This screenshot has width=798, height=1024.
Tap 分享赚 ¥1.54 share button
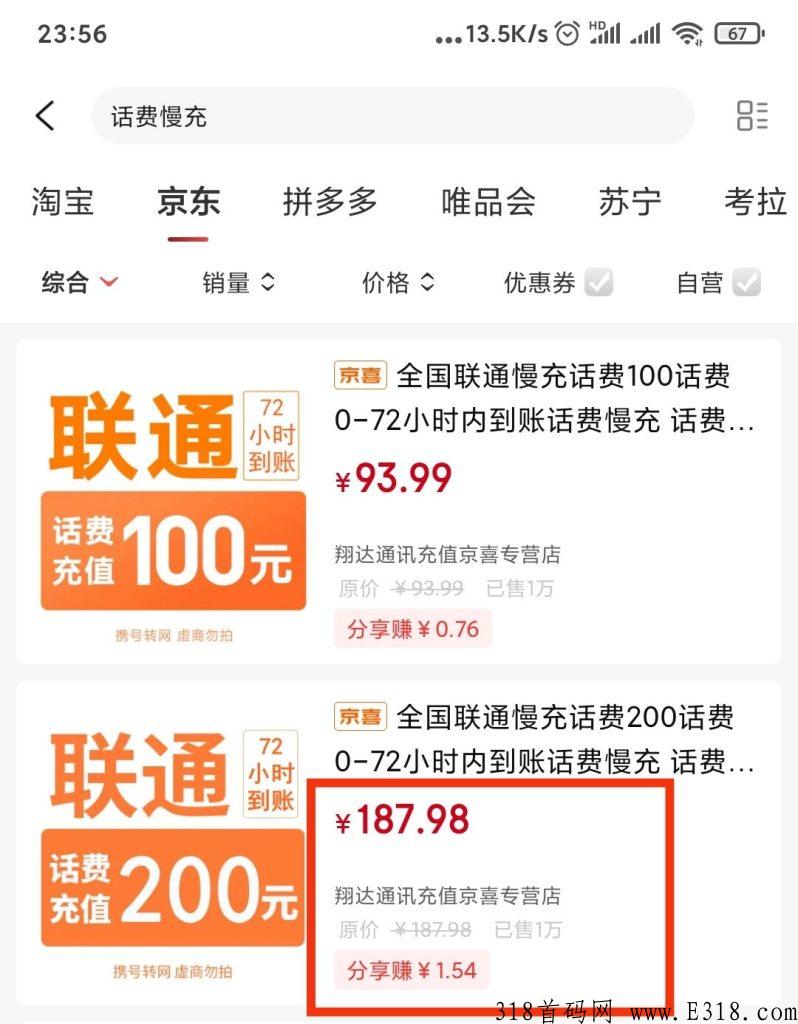412,969
